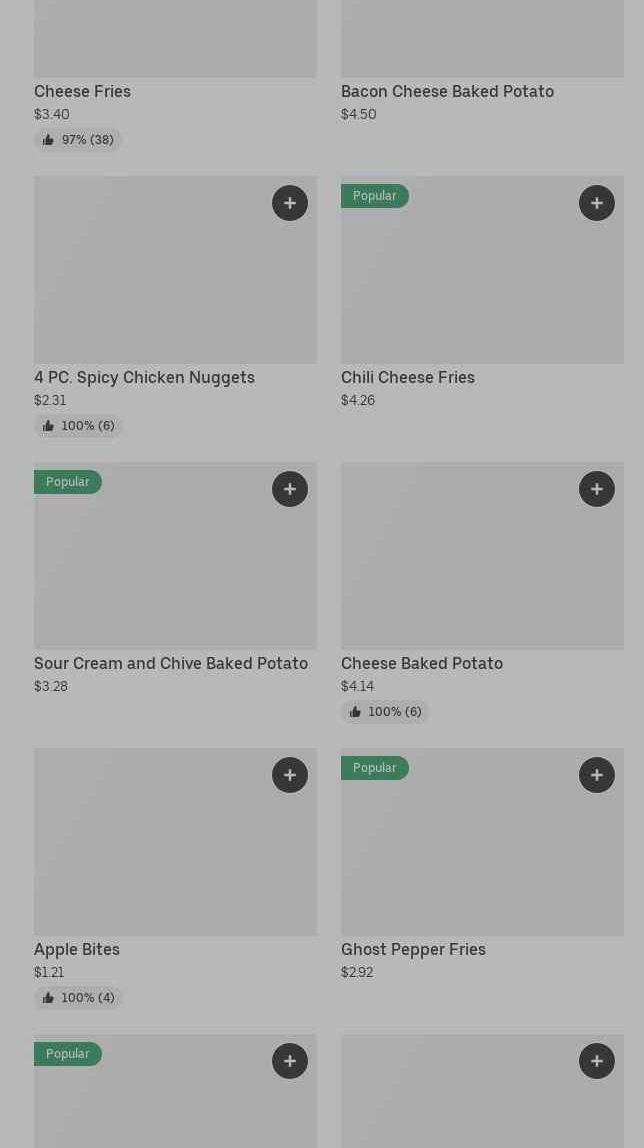Open Sour Cream and Chive Baked Potato details
This screenshot has width=644, height=1148.
coord(171,663)
